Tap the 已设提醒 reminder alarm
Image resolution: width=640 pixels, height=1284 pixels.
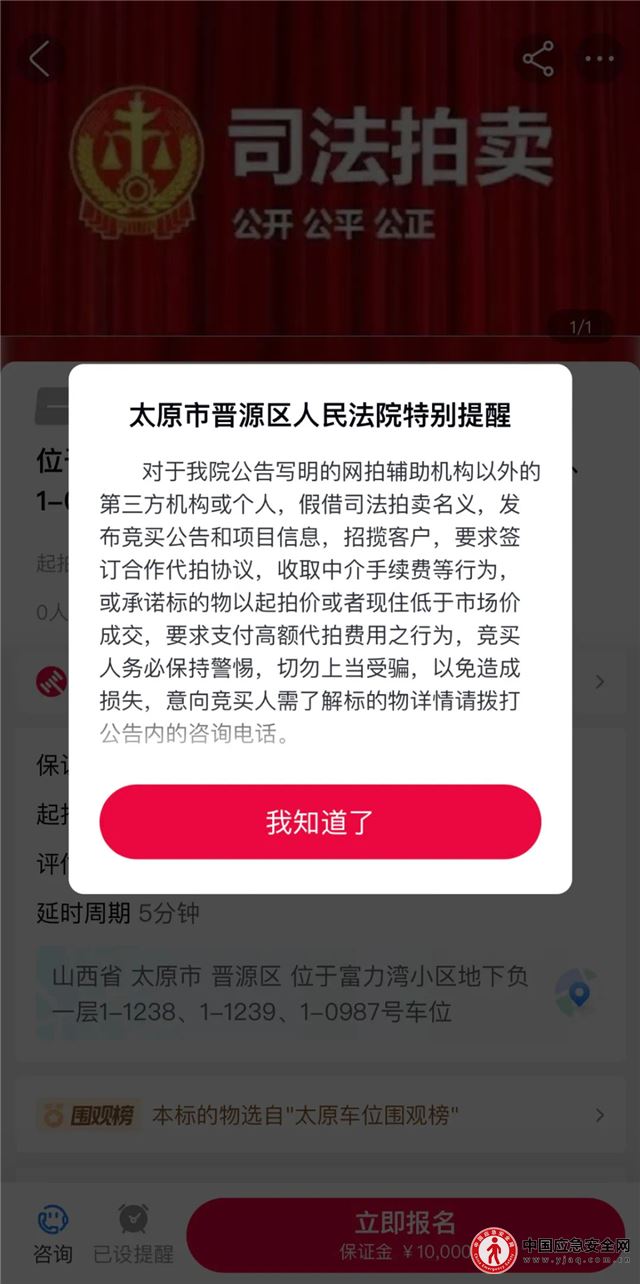pos(133,1234)
